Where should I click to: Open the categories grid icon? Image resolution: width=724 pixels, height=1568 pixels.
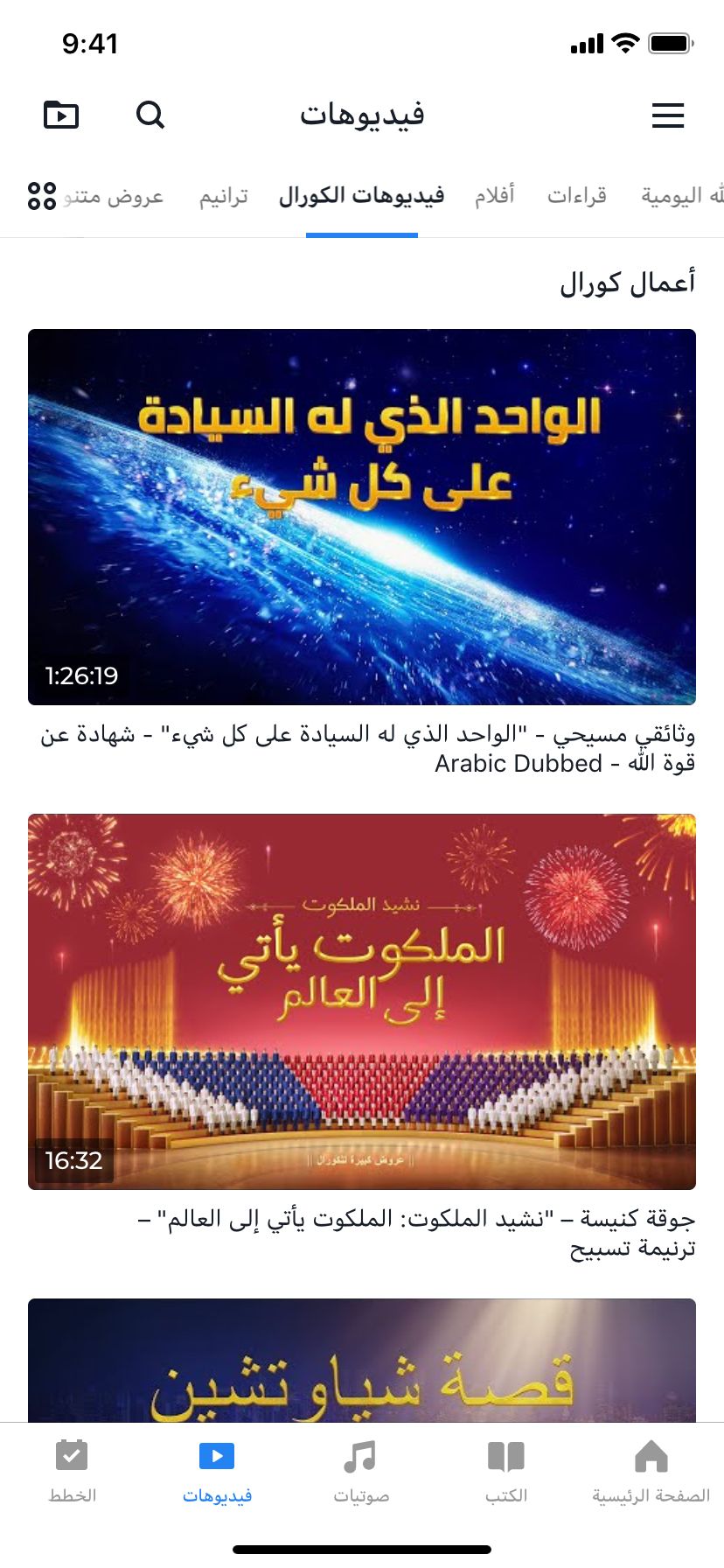[x=41, y=196]
